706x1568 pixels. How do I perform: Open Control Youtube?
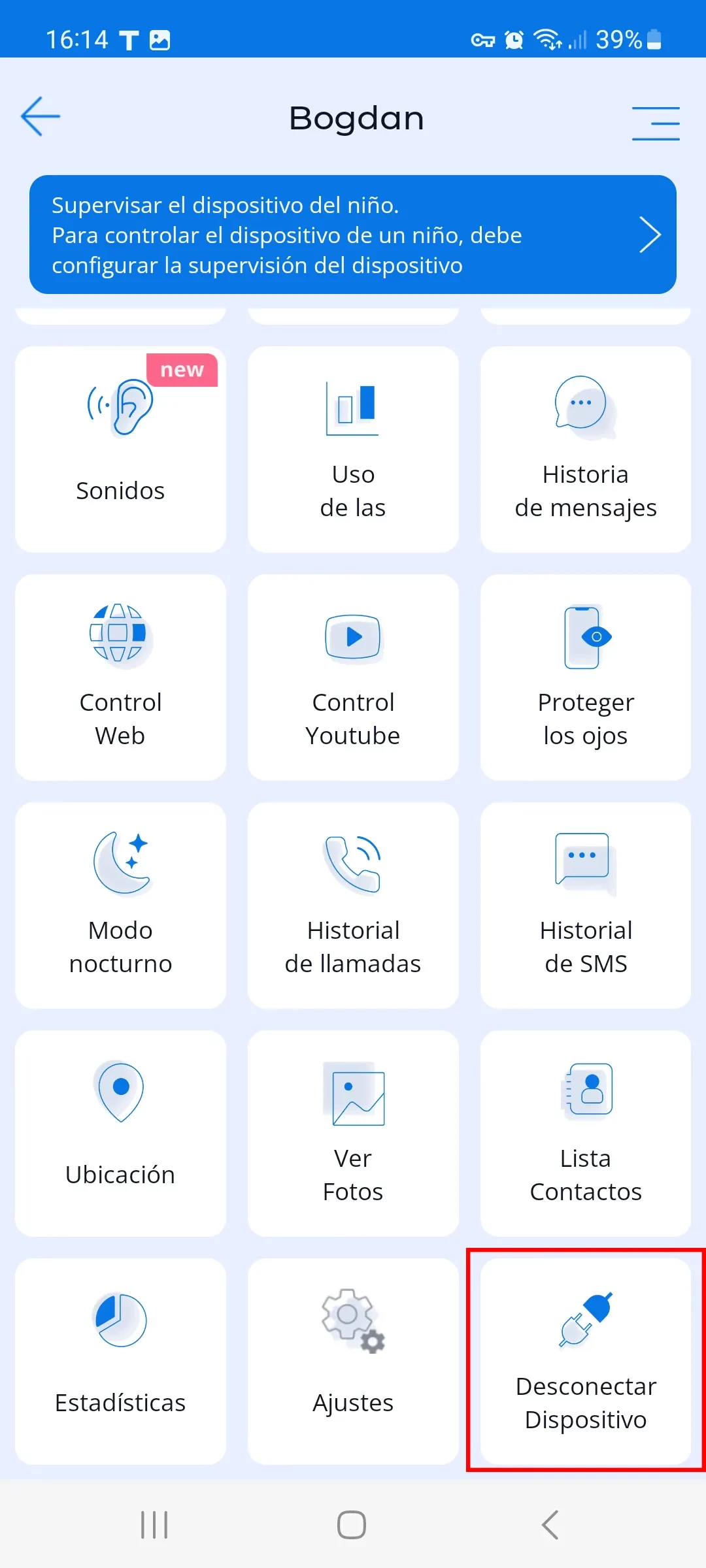tap(353, 678)
